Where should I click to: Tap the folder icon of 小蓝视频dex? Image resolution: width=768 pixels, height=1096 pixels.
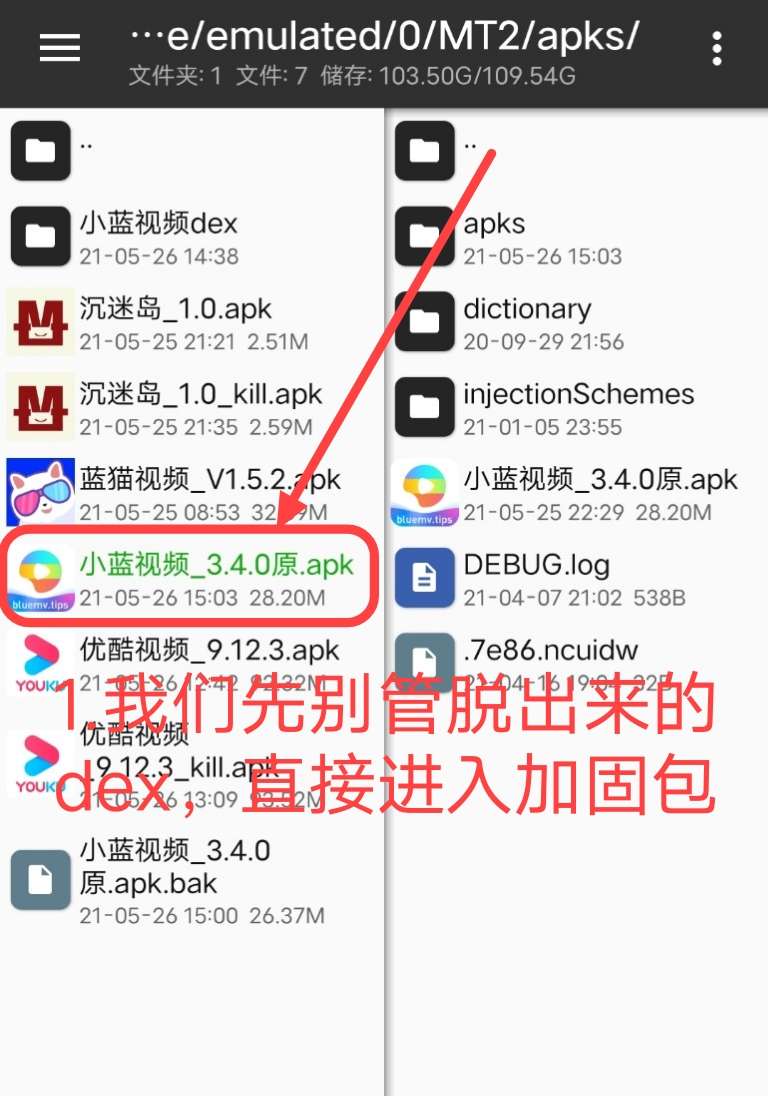tap(40, 236)
